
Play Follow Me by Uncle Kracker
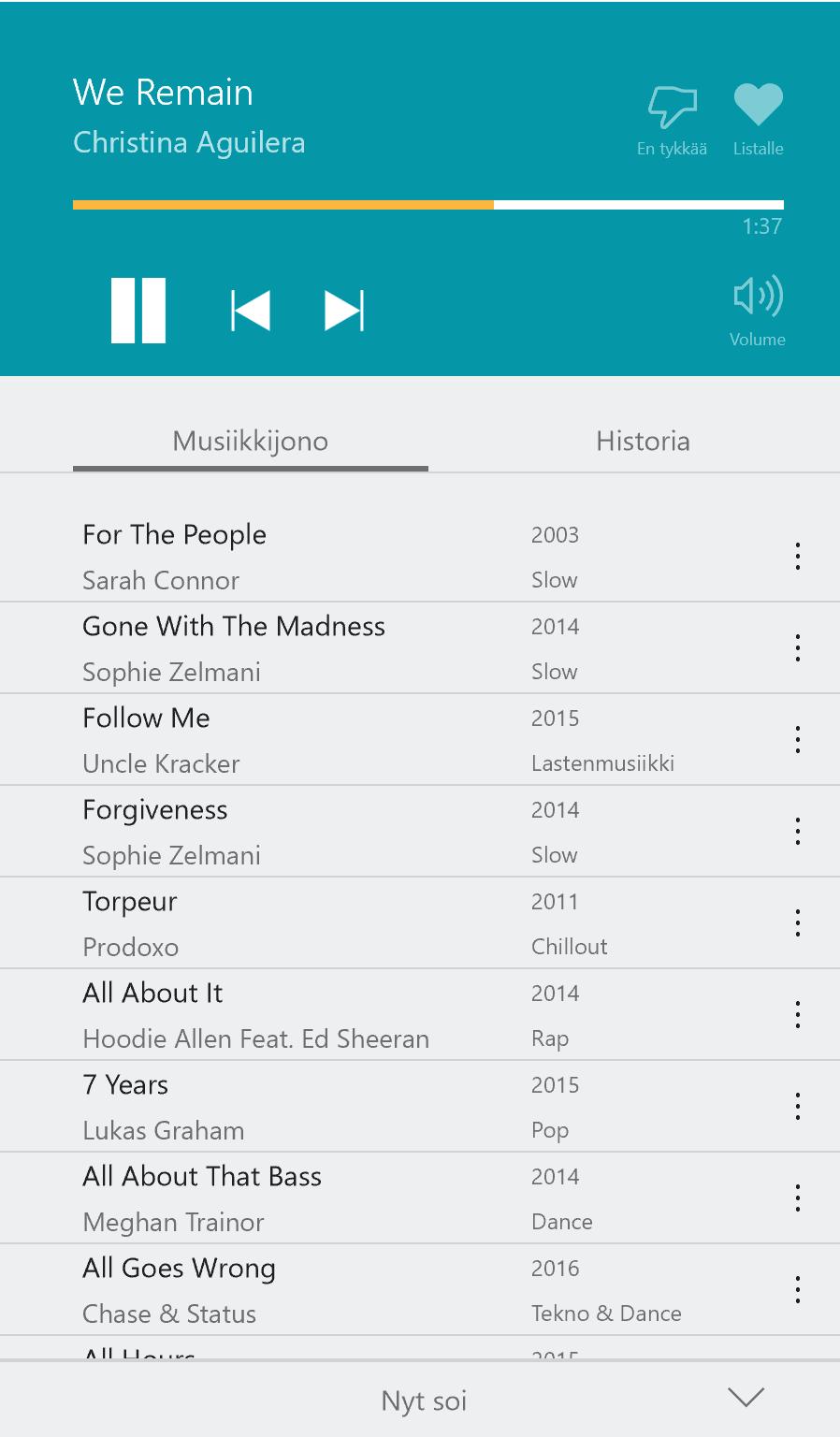point(281,739)
